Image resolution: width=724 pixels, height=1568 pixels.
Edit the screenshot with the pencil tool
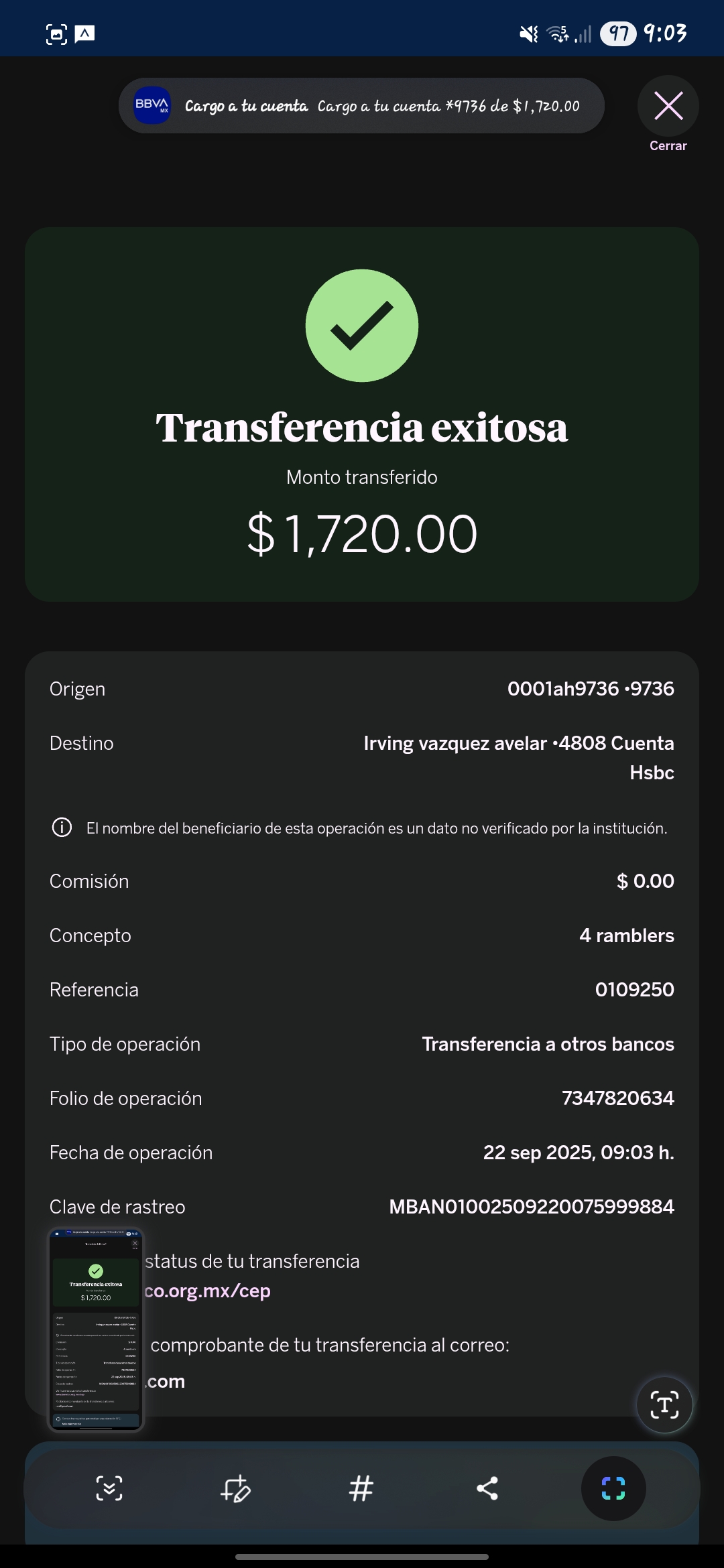point(235,1488)
